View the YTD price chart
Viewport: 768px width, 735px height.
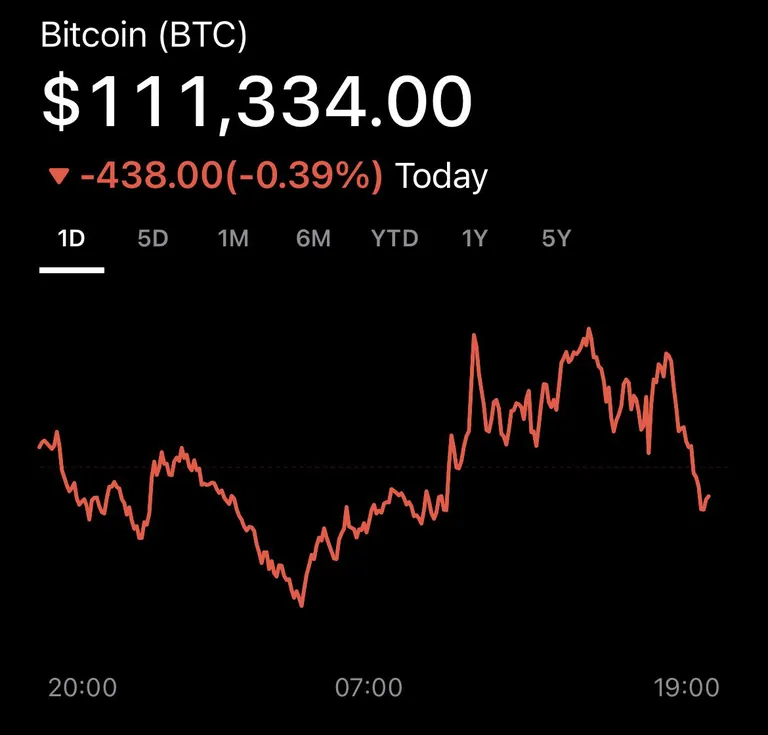coord(394,240)
